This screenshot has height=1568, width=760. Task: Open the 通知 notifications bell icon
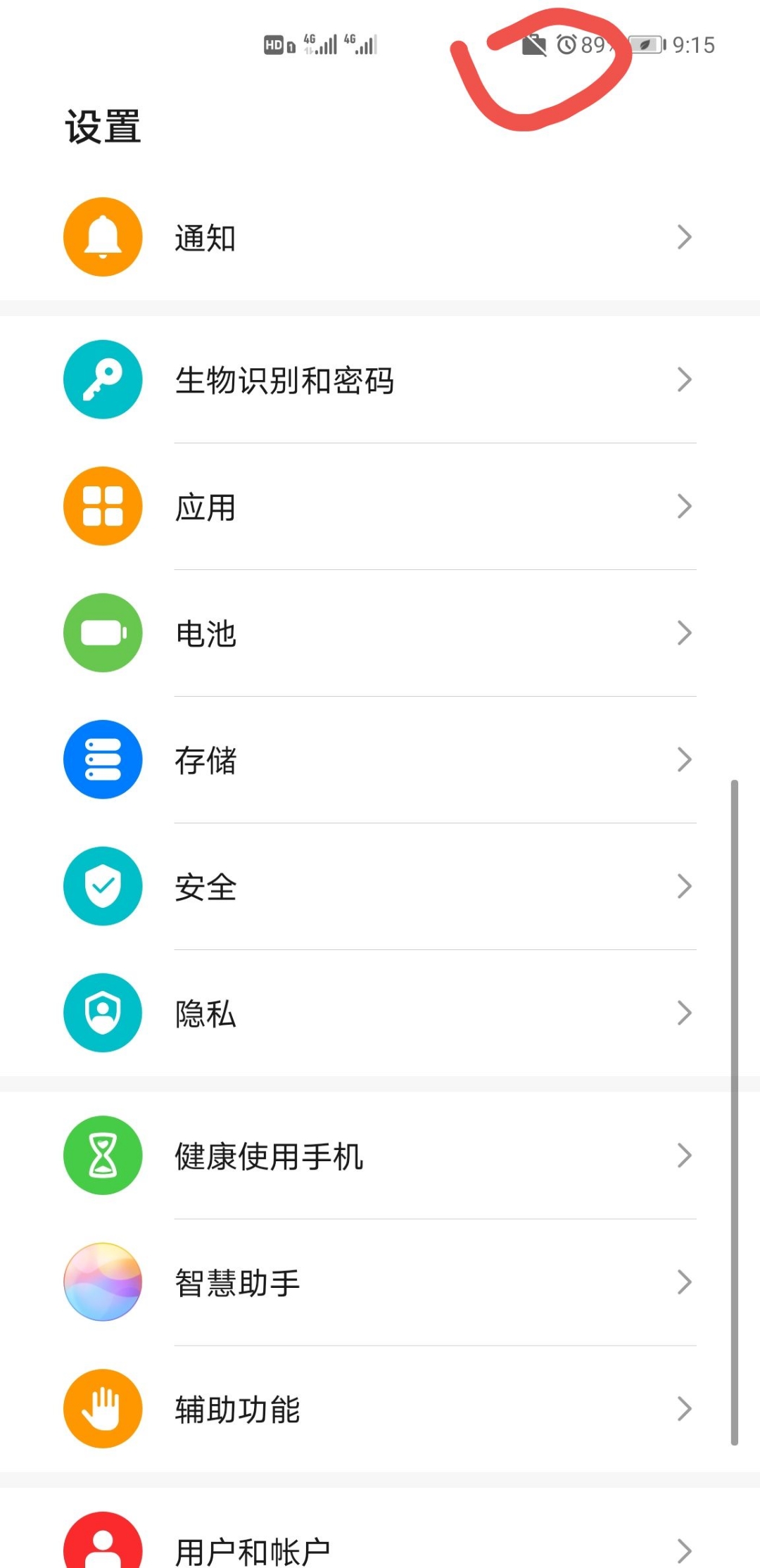coord(102,237)
